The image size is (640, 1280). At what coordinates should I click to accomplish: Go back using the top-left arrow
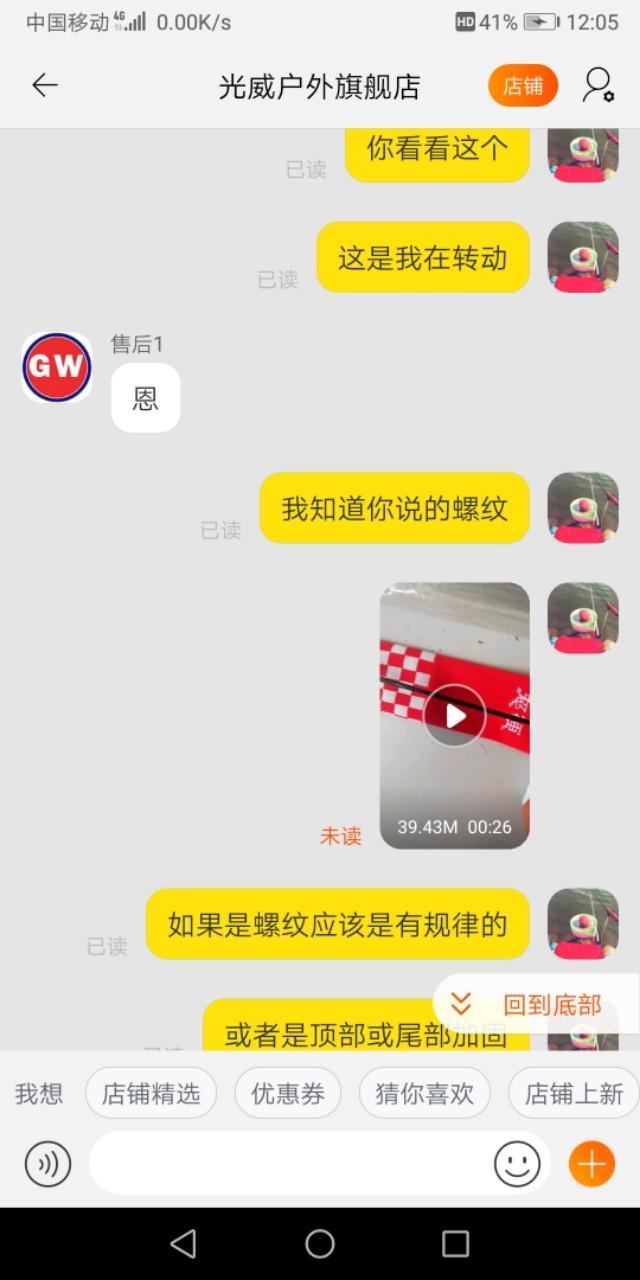coord(45,86)
